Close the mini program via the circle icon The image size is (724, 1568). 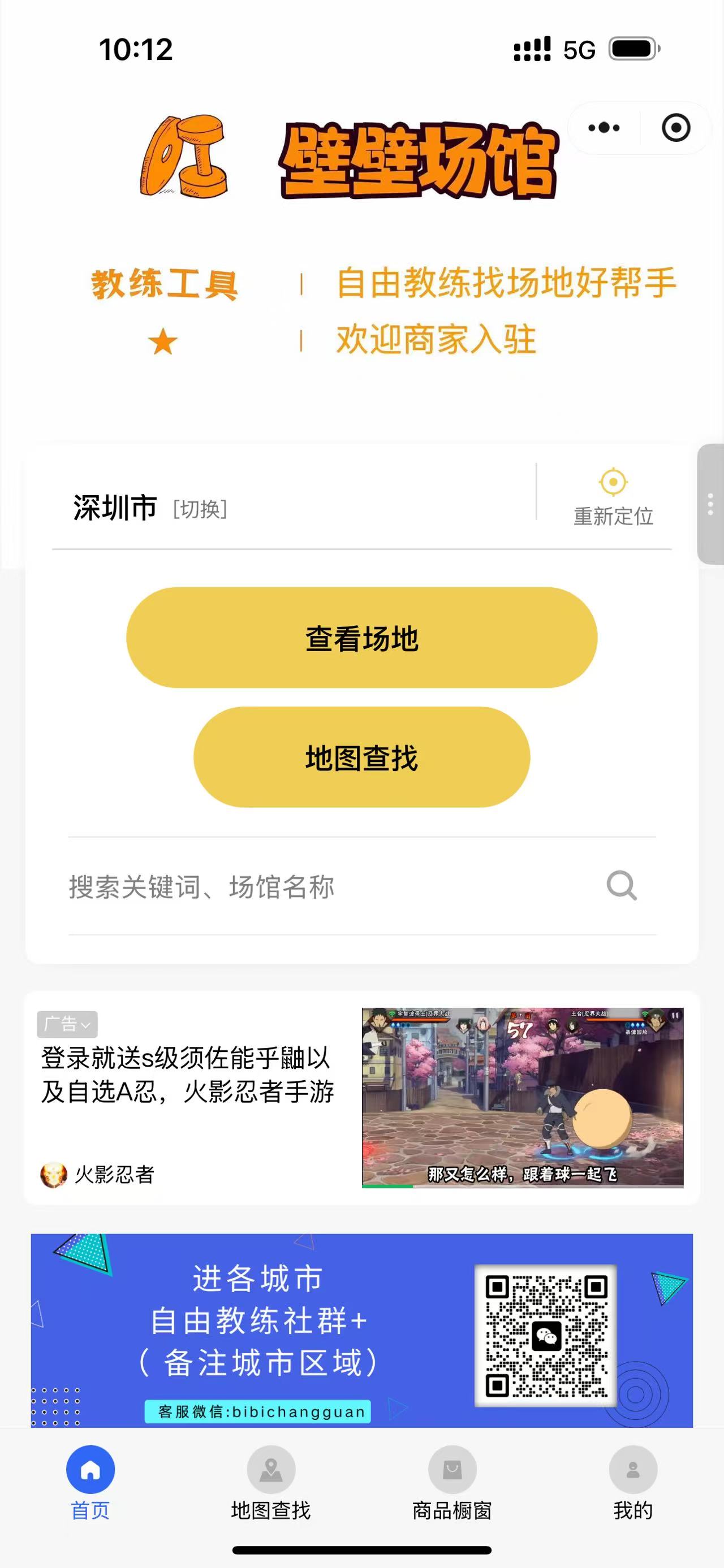pos(675,128)
